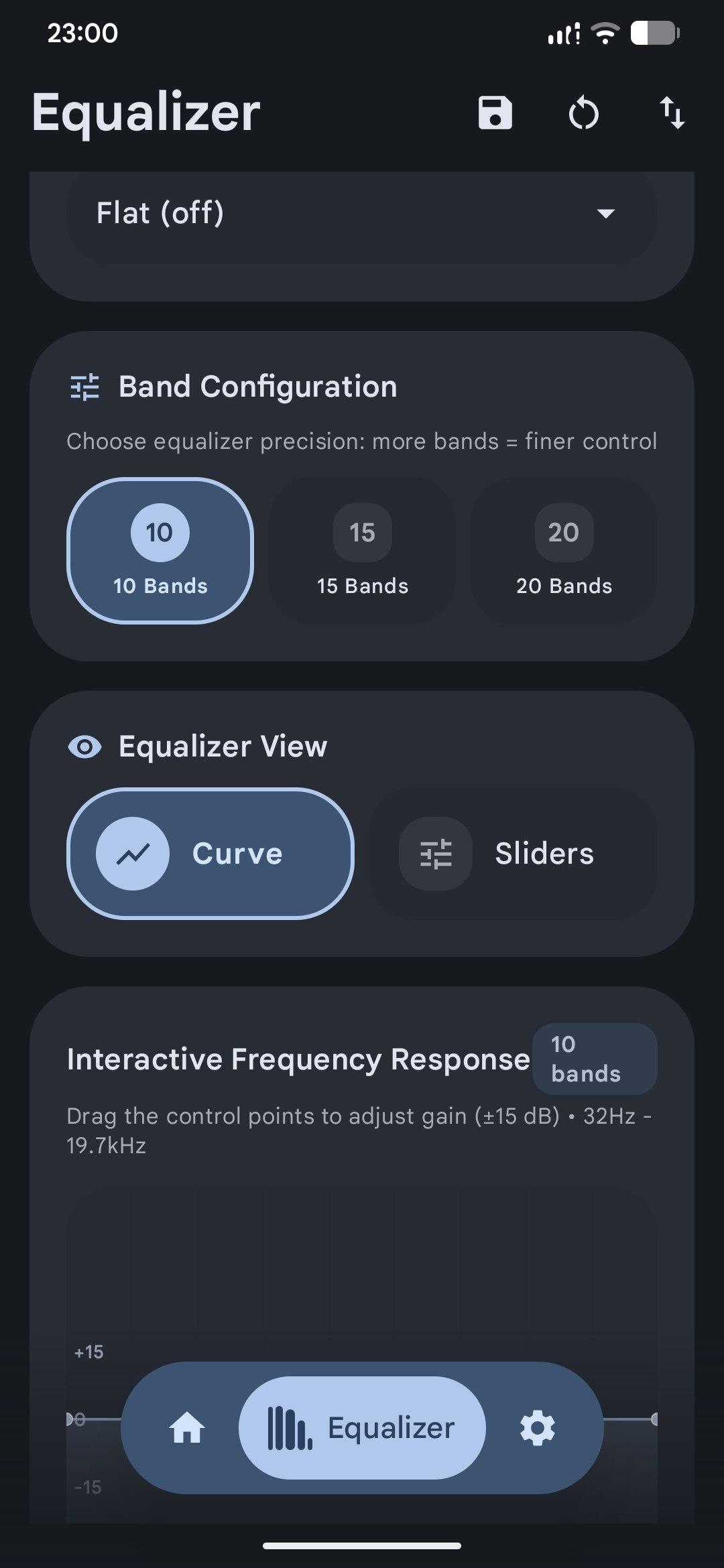Screen dimensions: 724x1568
Task: Open the Equalizer tab in bottom bar
Action: pyautogui.click(x=362, y=1428)
